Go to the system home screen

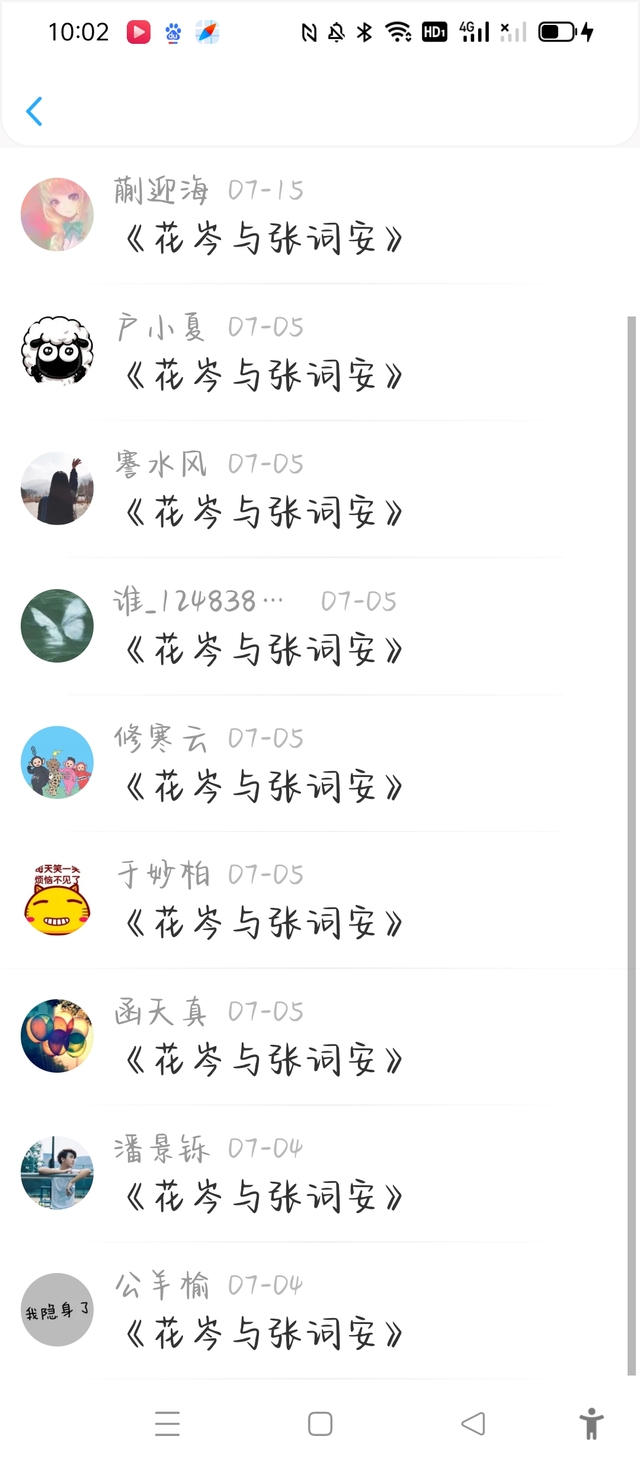[x=320, y=1423]
